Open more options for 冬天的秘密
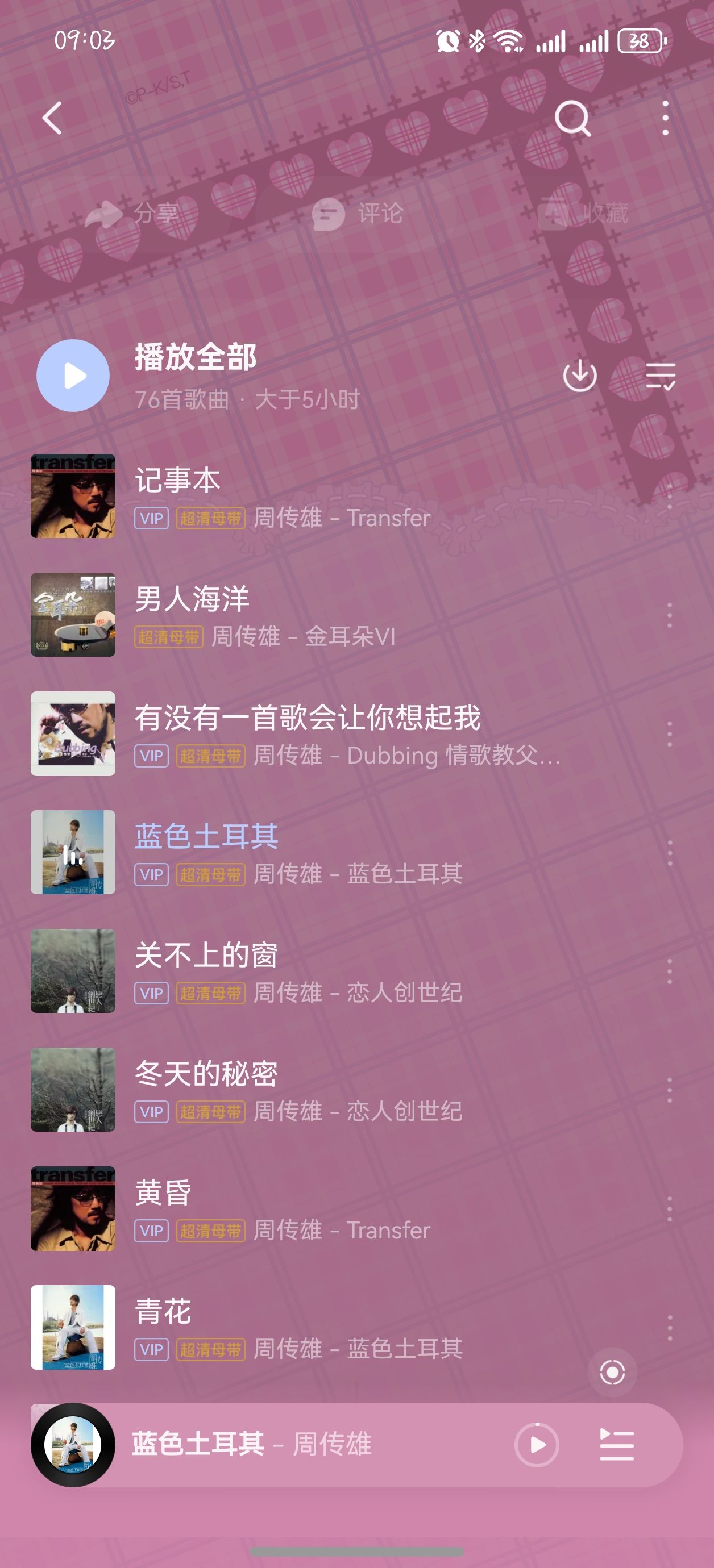The image size is (714, 1568). (x=669, y=1090)
